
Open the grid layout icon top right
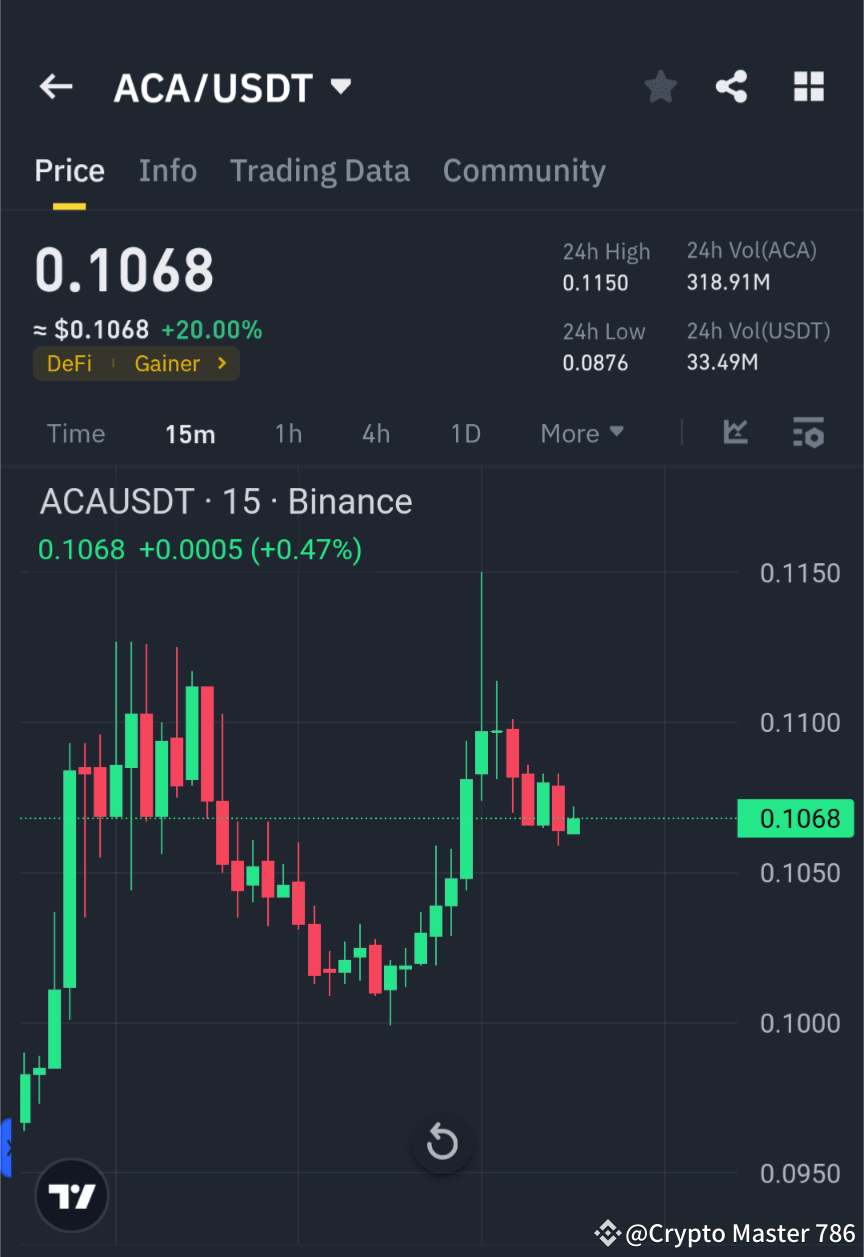click(808, 86)
